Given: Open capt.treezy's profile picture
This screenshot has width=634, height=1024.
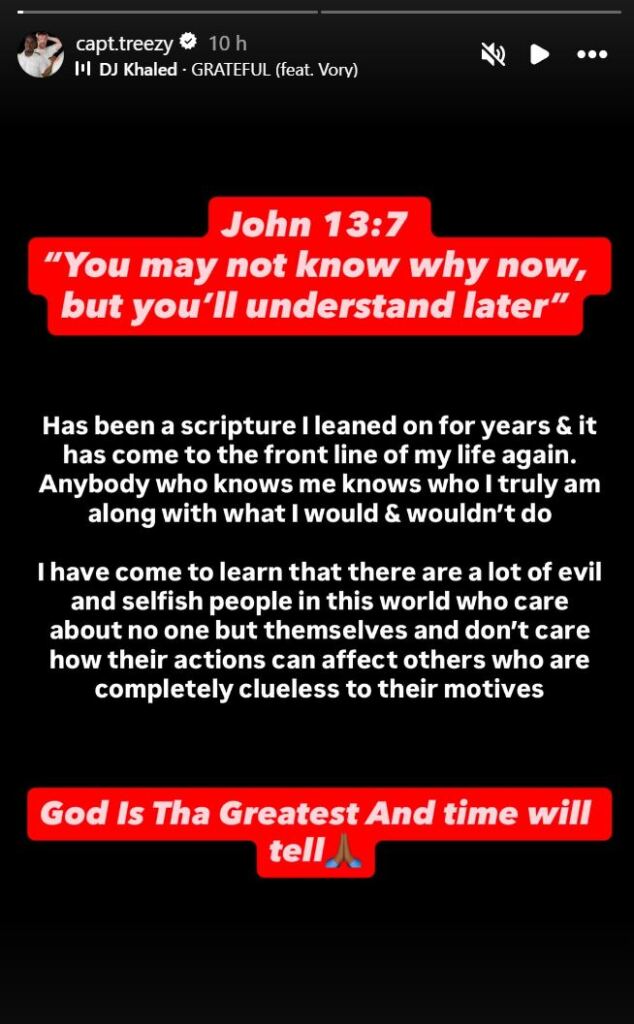Looking at the screenshot, I should coord(40,55).
